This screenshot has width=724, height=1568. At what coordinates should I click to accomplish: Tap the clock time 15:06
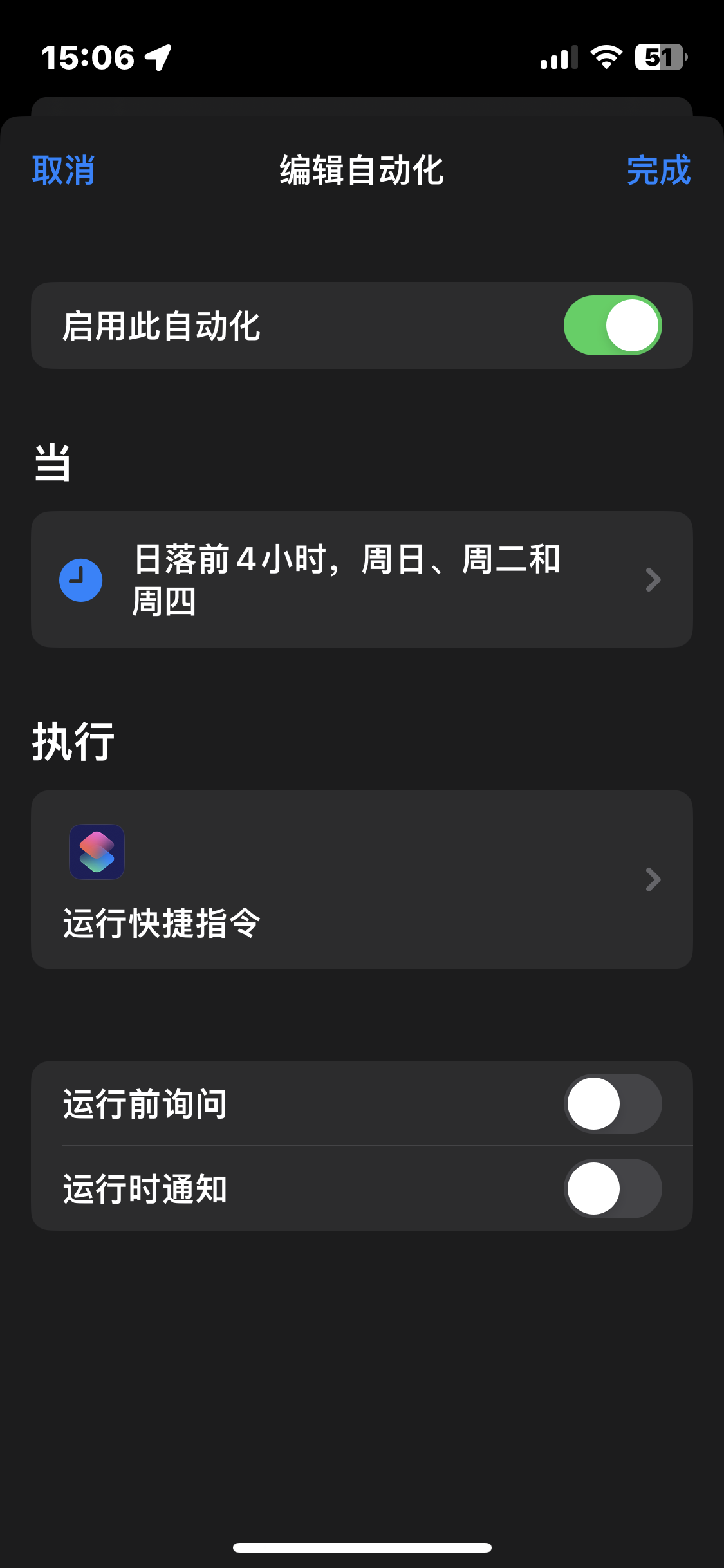(x=87, y=57)
